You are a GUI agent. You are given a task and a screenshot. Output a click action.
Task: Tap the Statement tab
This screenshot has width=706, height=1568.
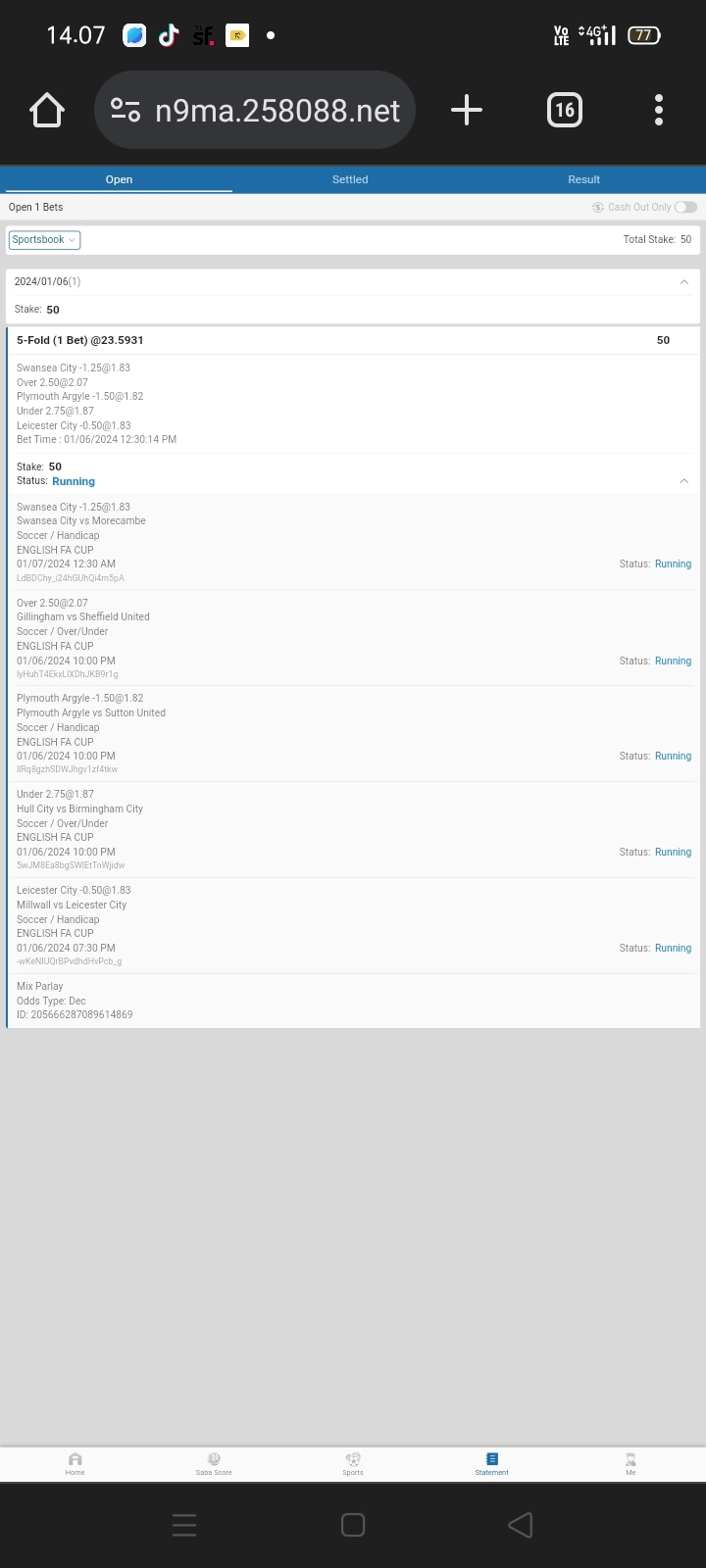tap(491, 1463)
